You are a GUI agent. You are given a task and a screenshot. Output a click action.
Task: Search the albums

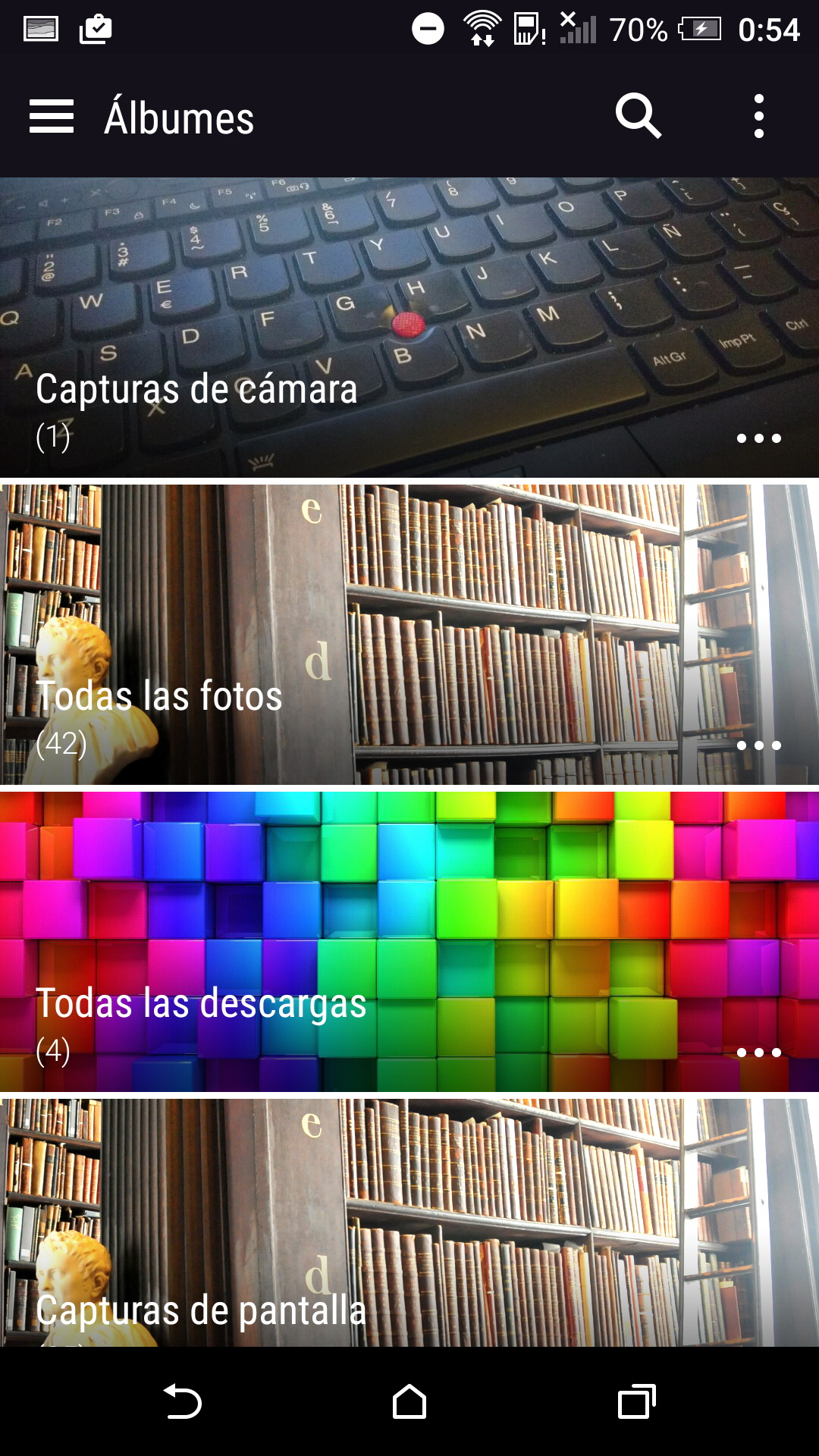pyautogui.click(x=638, y=117)
